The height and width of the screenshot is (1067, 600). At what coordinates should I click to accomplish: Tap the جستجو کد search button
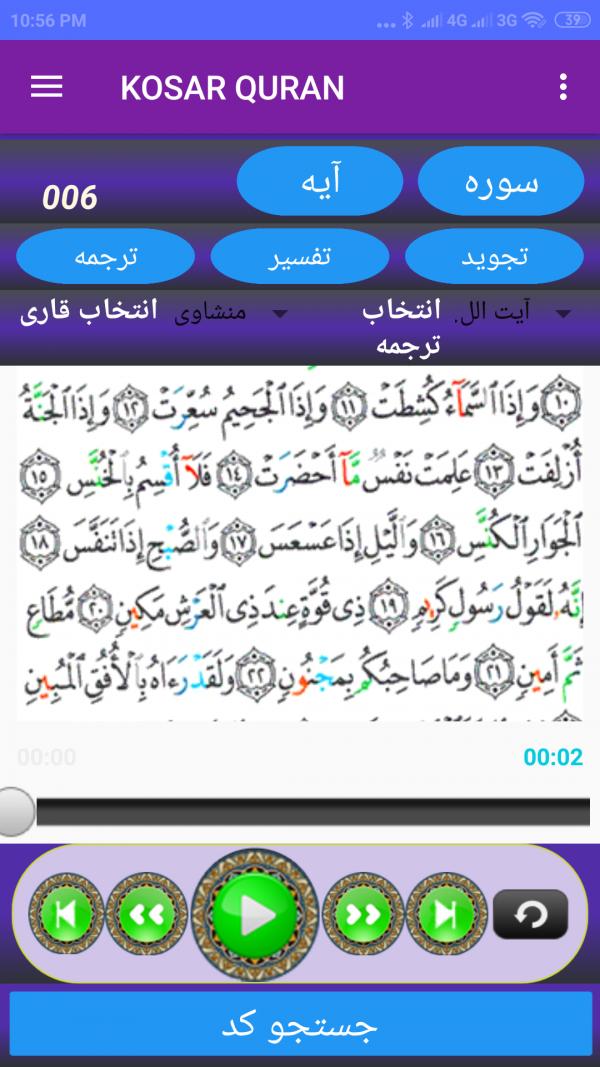pyautogui.click(x=300, y=1025)
